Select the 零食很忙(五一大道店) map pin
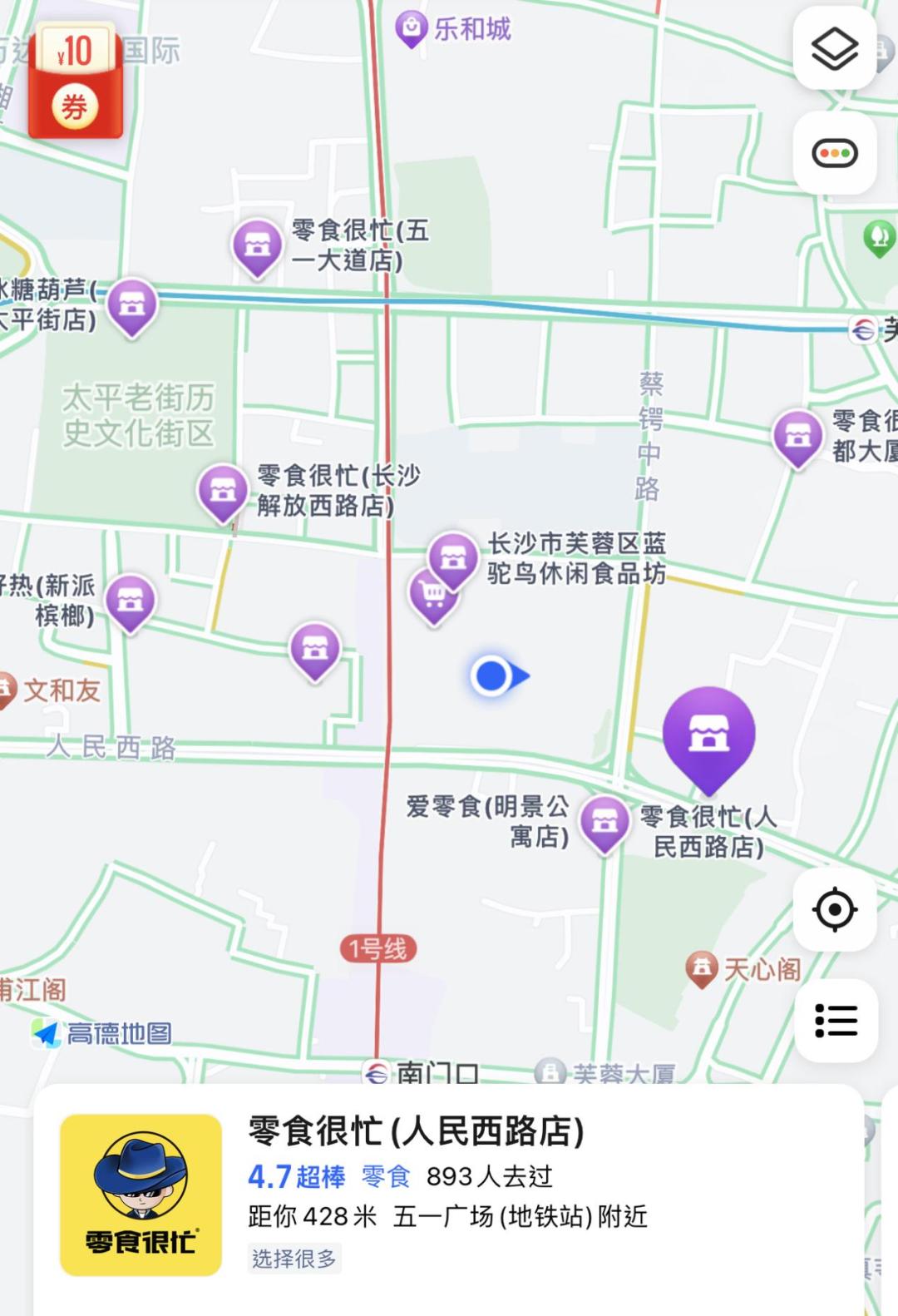 [x=257, y=247]
